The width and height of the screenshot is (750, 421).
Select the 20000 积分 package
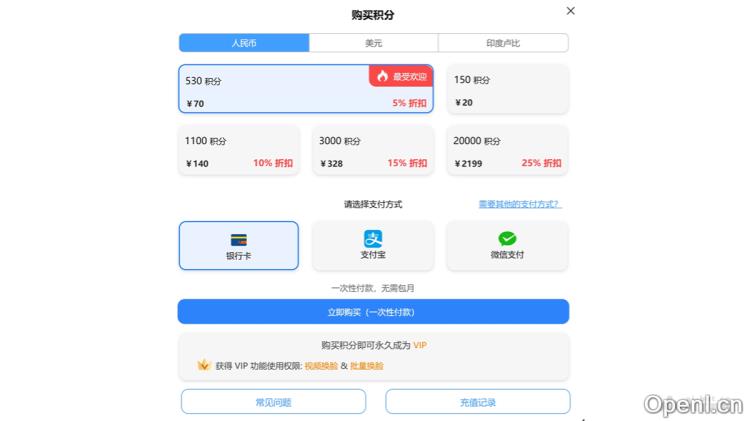(x=507, y=150)
